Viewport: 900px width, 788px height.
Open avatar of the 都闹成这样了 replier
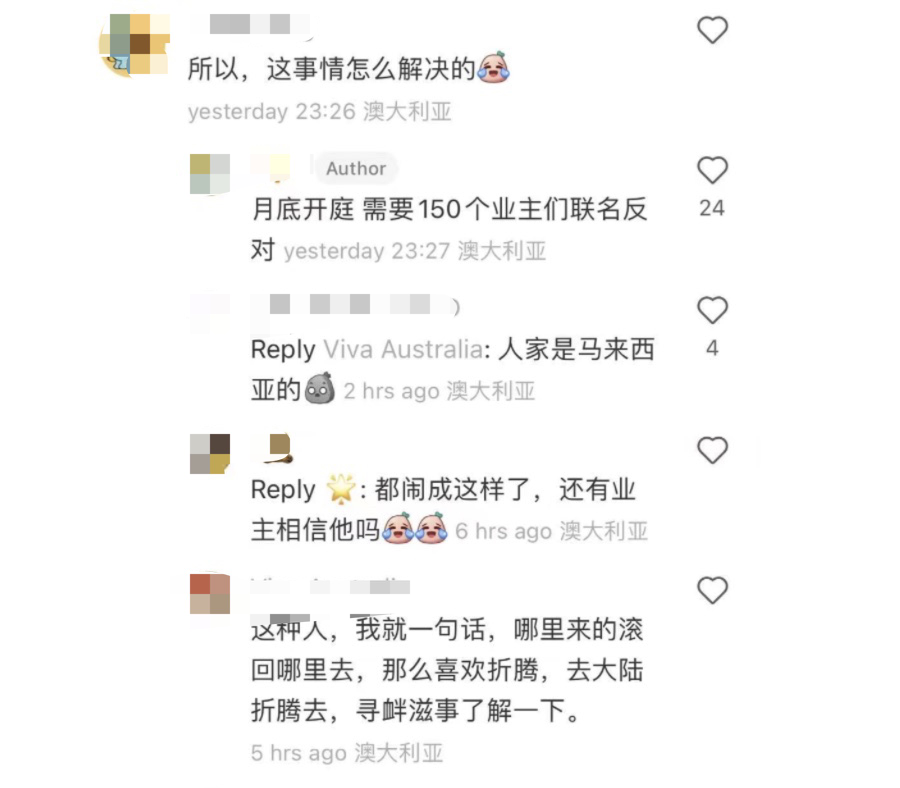click(210, 454)
